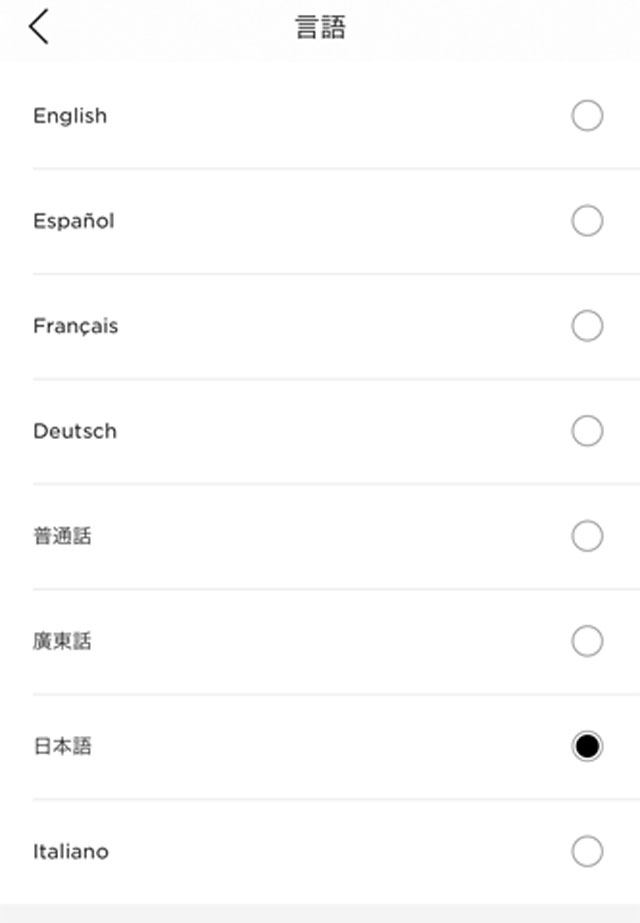Switch language to Français
This screenshot has width=640, height=923.
coord(586,326)
